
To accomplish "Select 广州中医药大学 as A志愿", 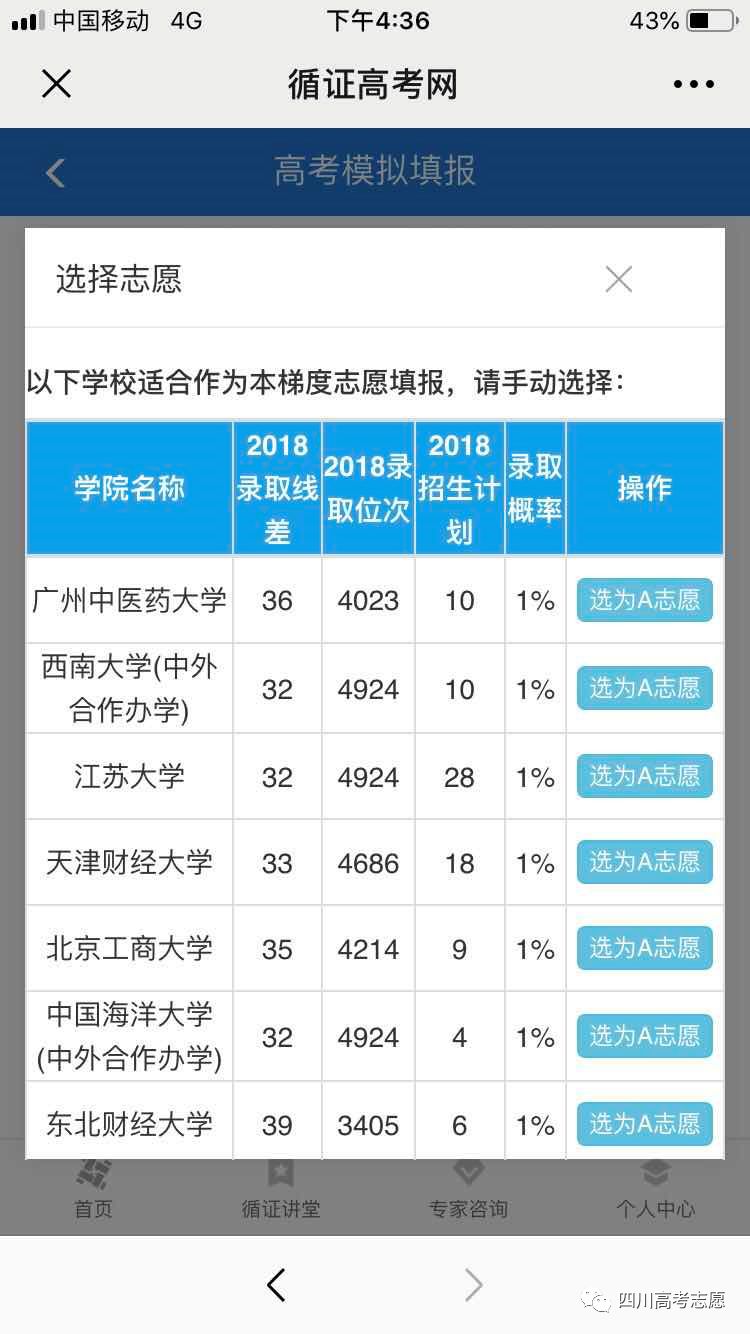I will click(x=645, y=600).
